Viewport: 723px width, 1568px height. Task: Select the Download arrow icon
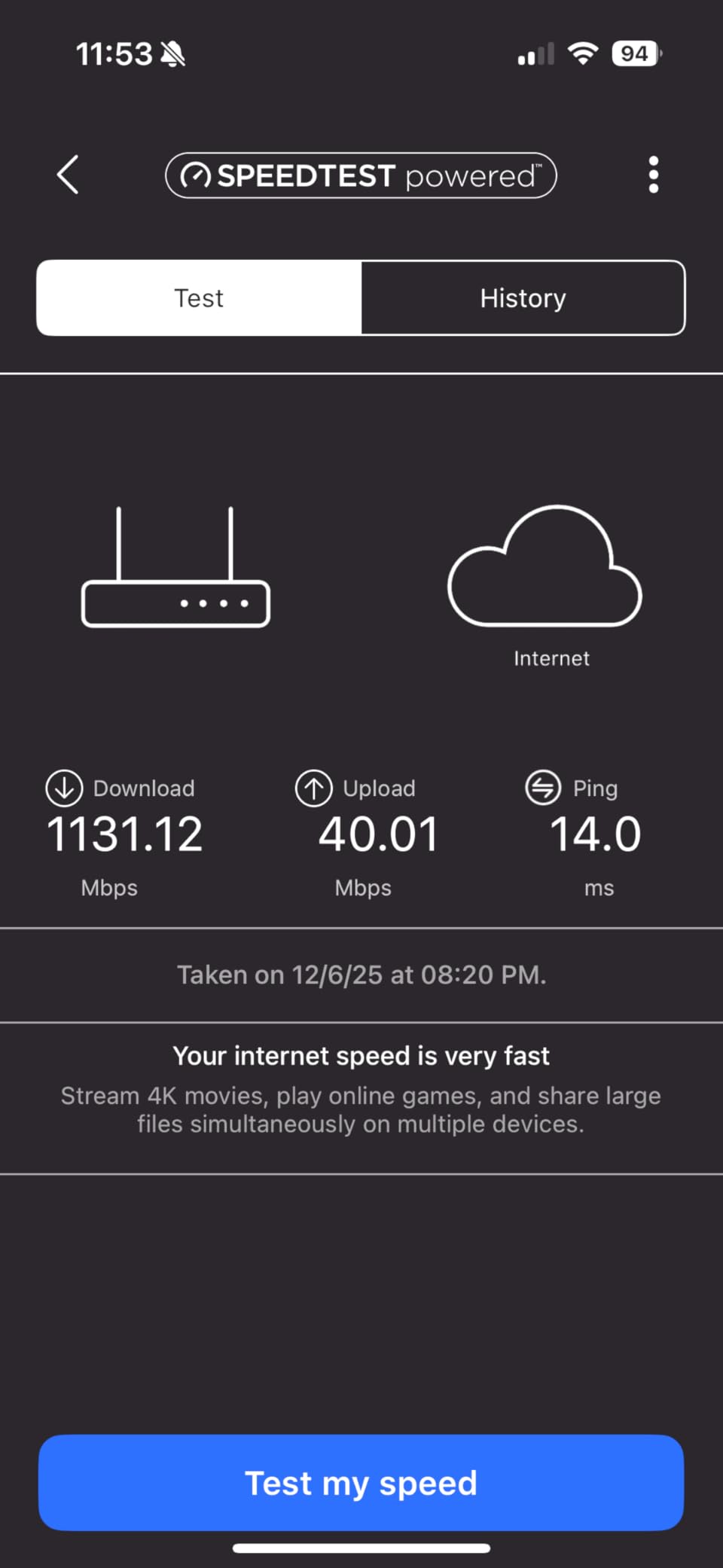[64, 789]
